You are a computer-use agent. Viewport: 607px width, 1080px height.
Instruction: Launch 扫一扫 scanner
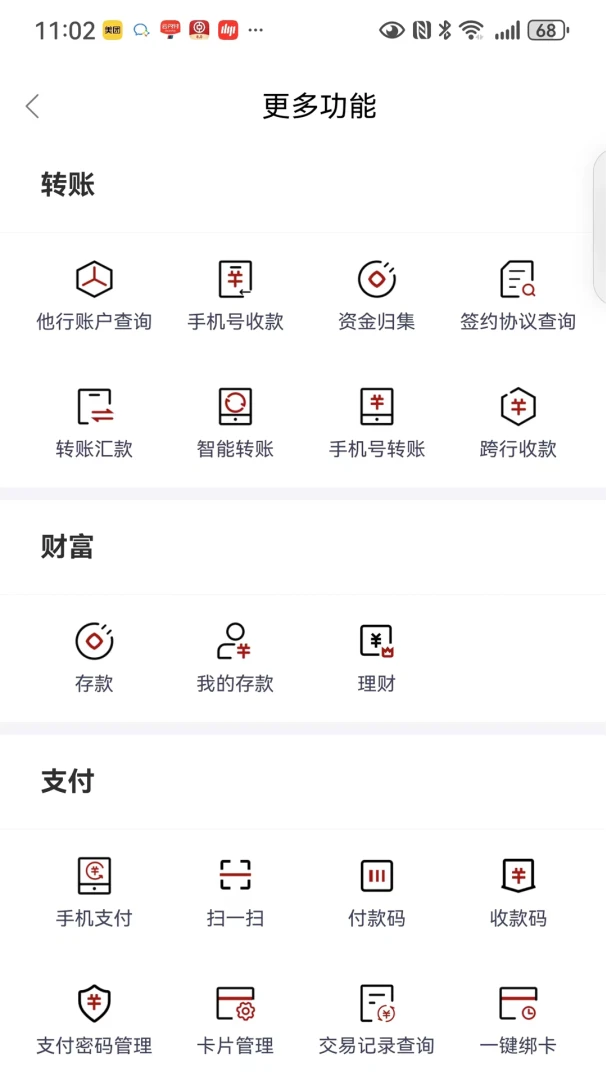point(235,891)
